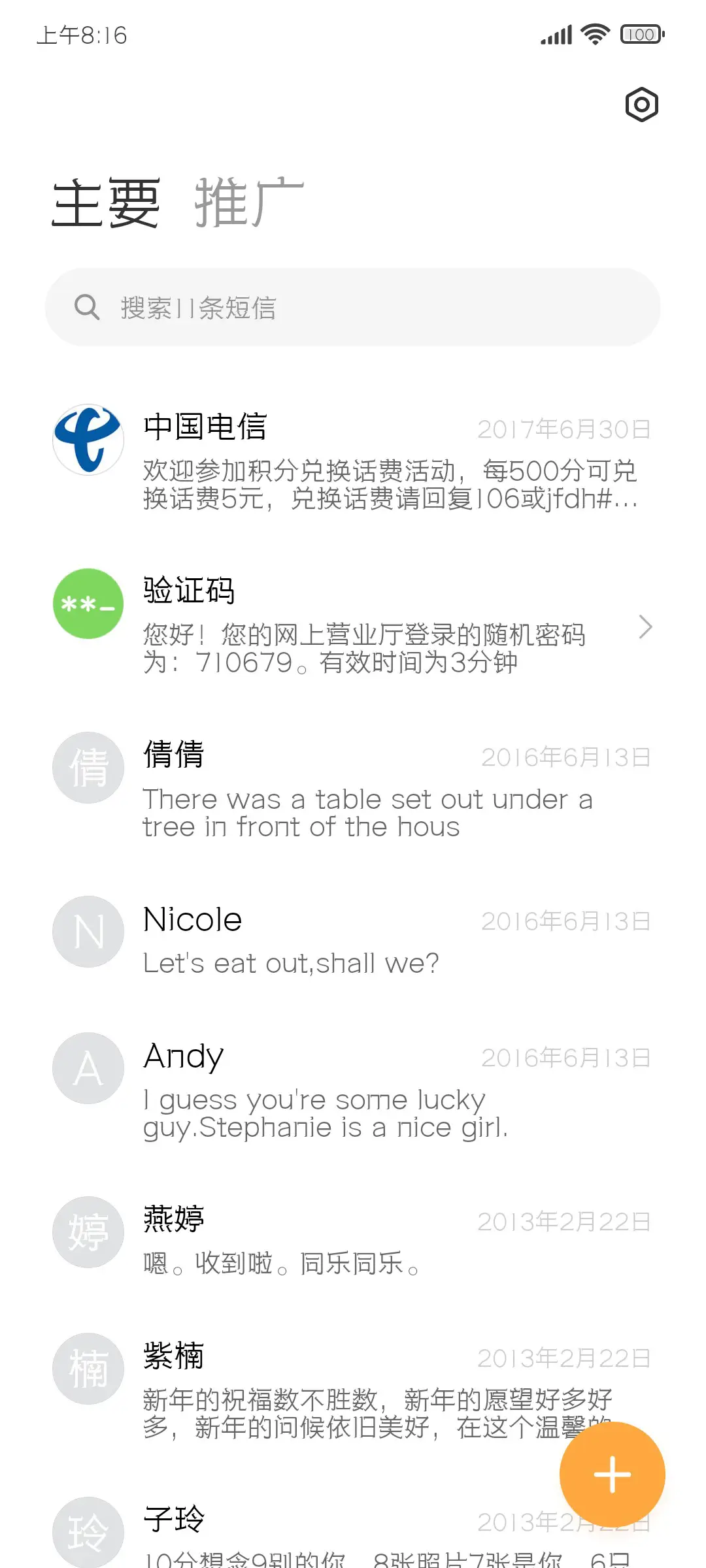Open the green verification code avatar icon
Screen dimensions: 706x1568
coord(88,603)
